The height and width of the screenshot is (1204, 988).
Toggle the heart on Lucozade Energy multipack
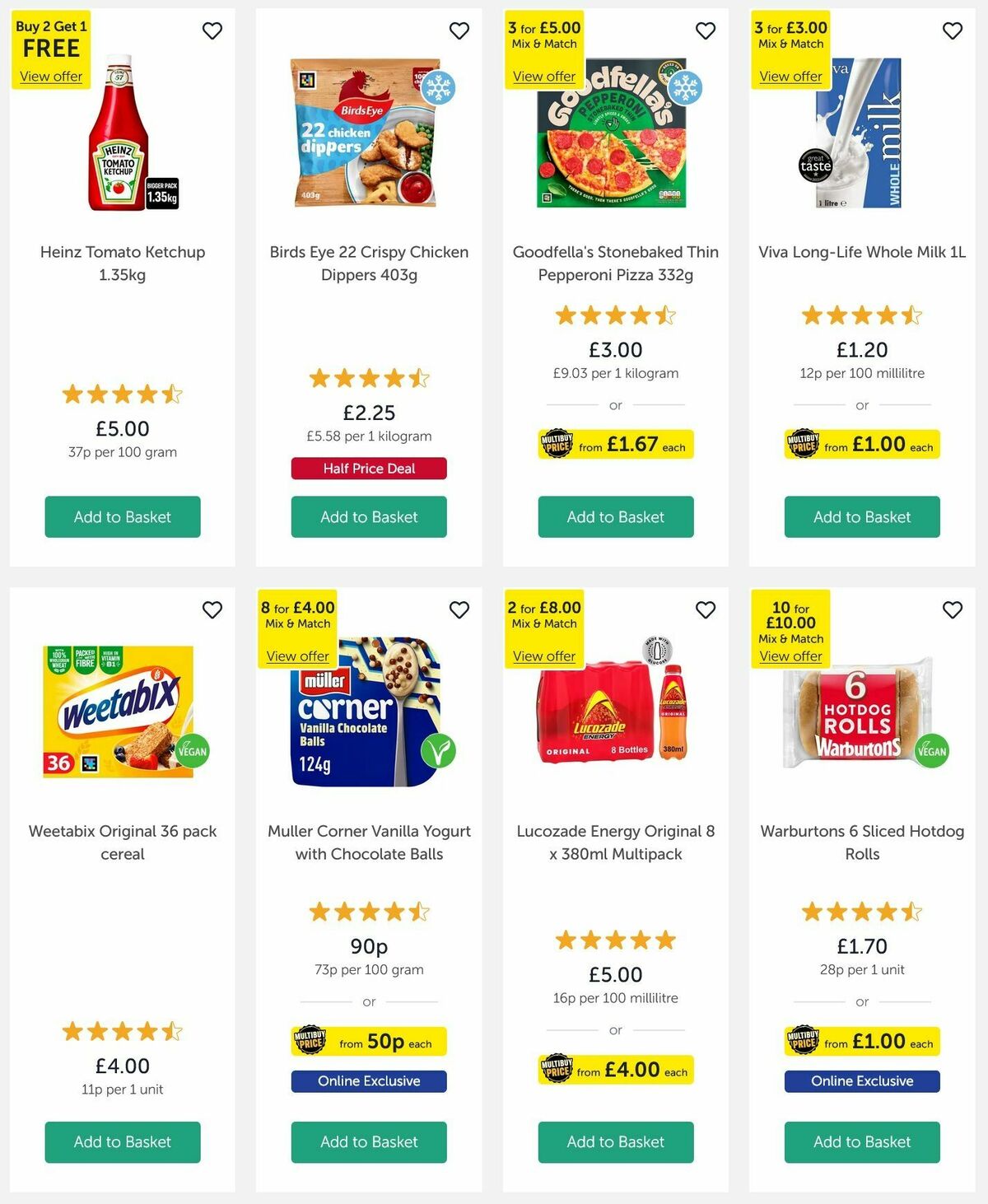(x=706, y=610)
